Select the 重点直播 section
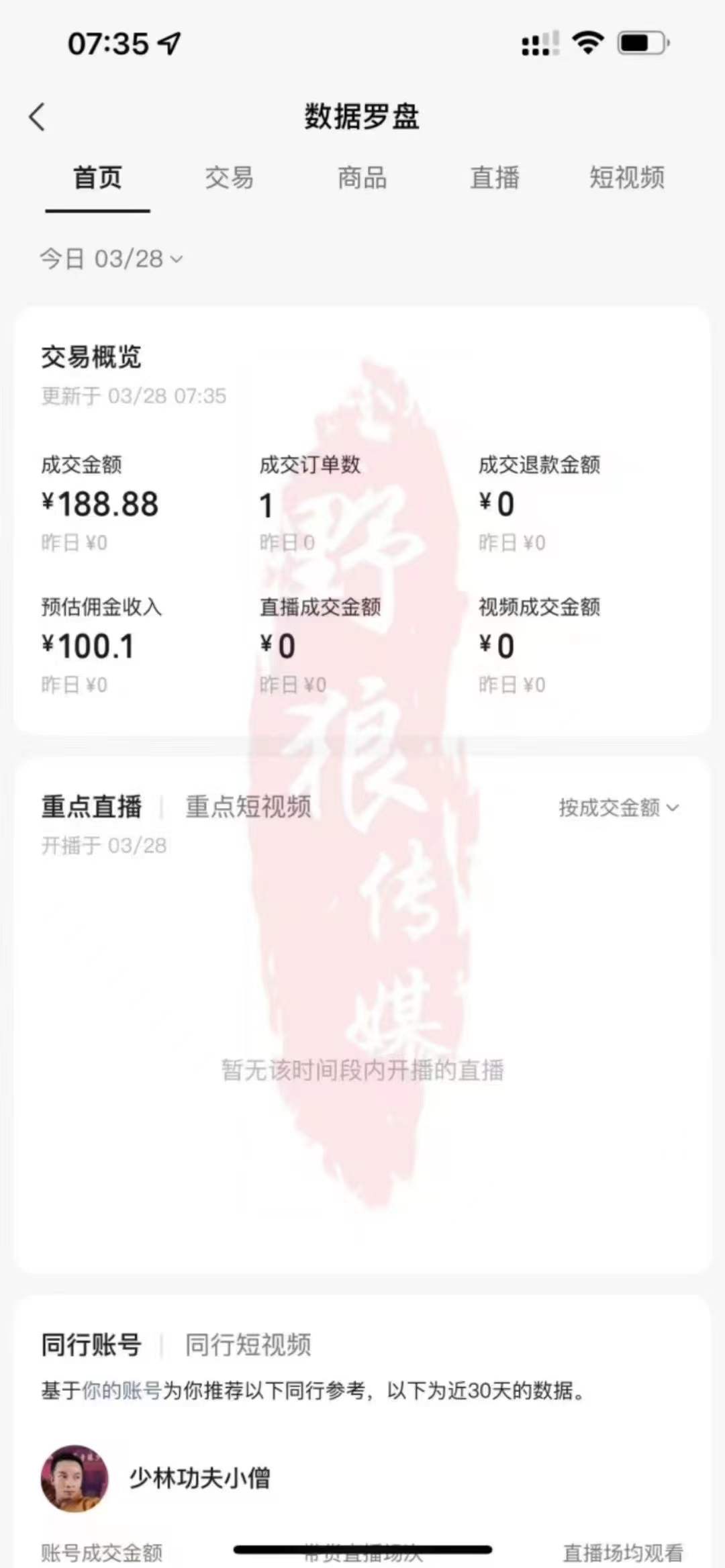This screenshot has height=1568, width=725. click(x=91, y=806)
